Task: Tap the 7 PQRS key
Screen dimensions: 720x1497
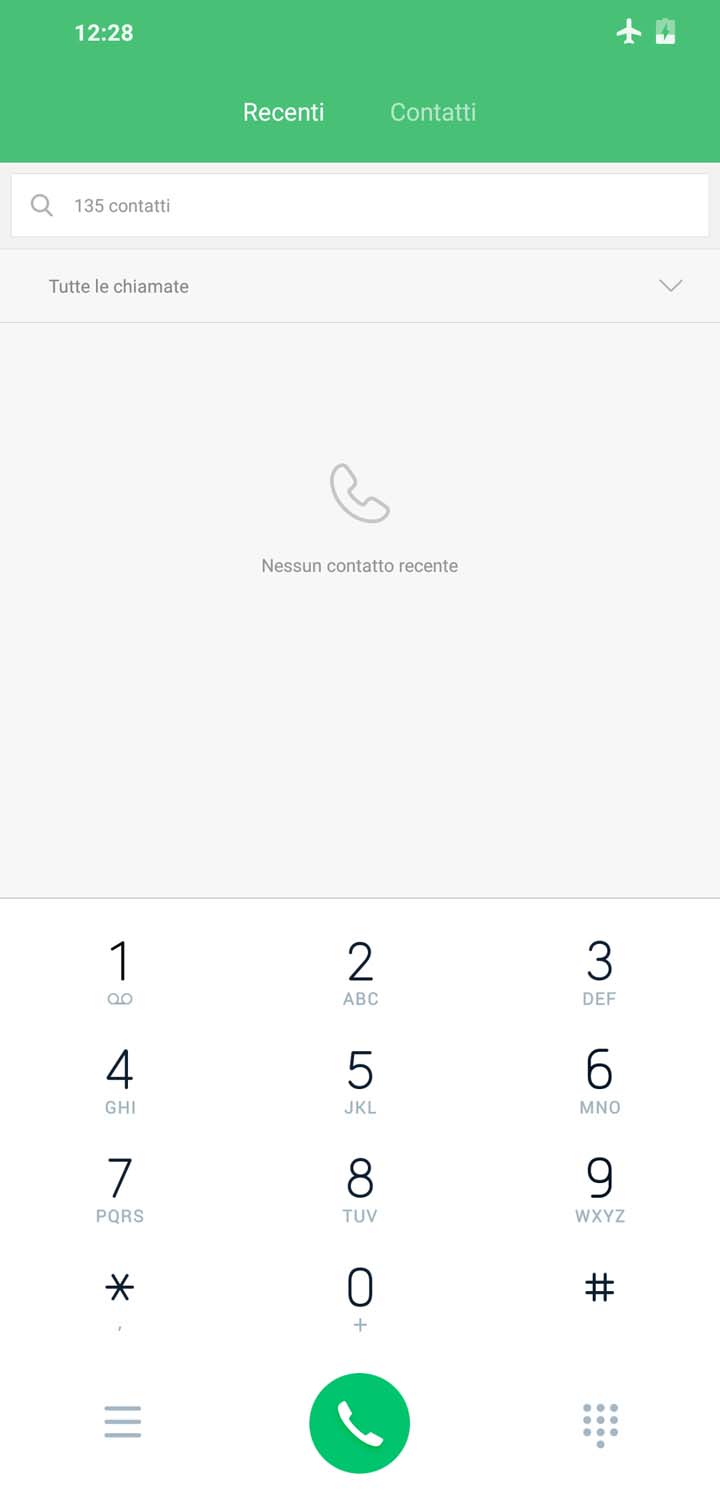Action: [120, 1189]
